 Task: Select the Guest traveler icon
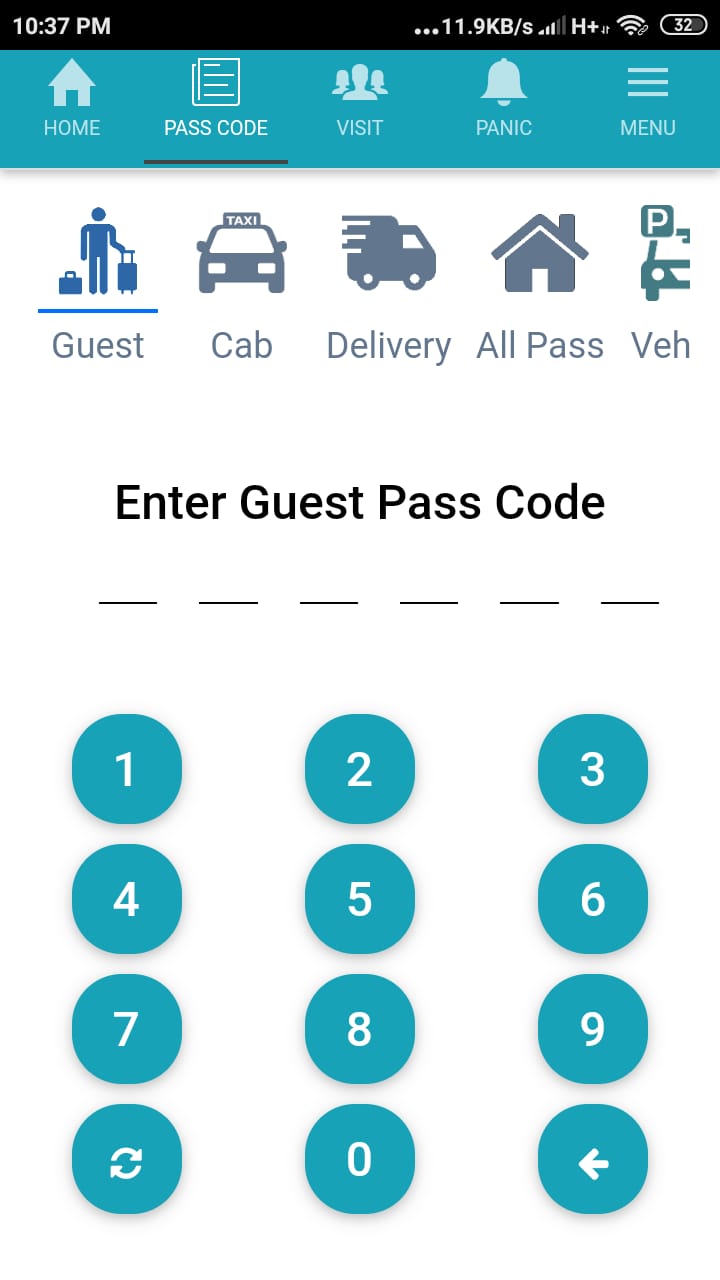97,250
